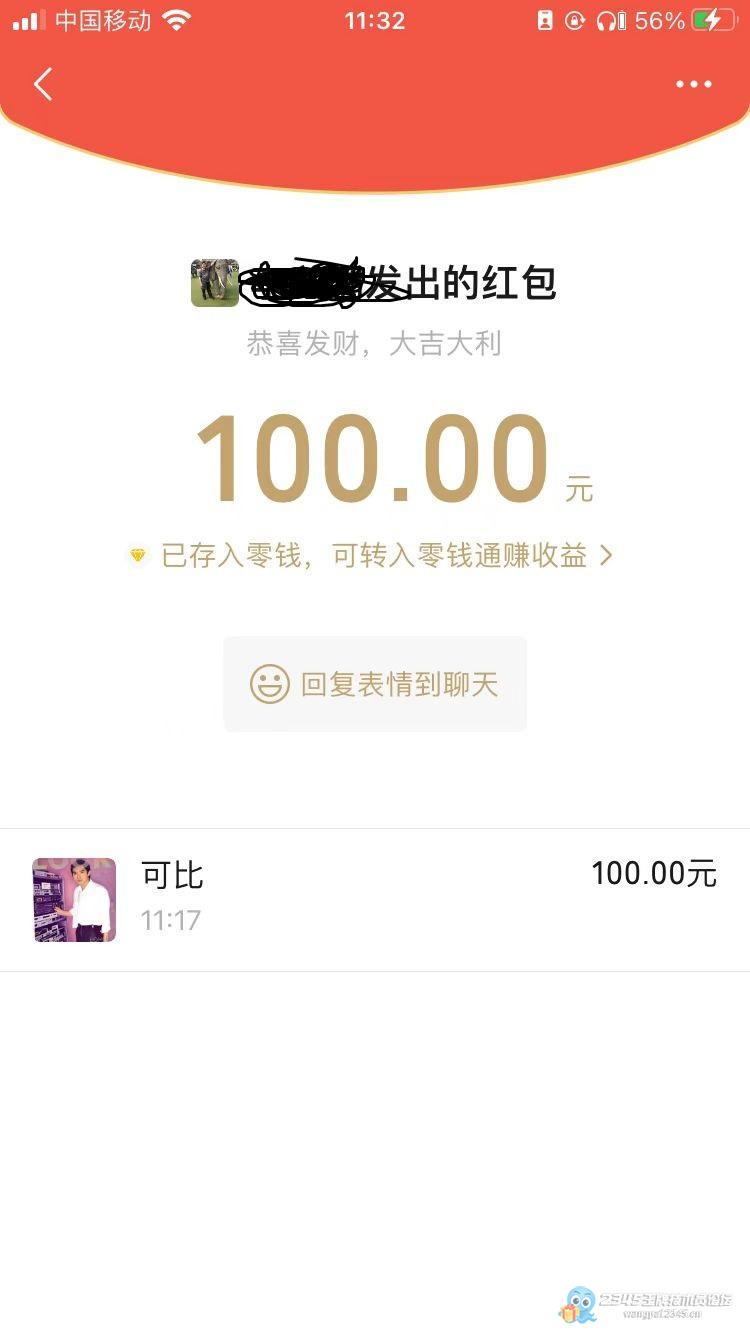Screen dimensions: 750x1334
Task: Open the 已存入零钱 零钱通 link
Action: (373, 556)
